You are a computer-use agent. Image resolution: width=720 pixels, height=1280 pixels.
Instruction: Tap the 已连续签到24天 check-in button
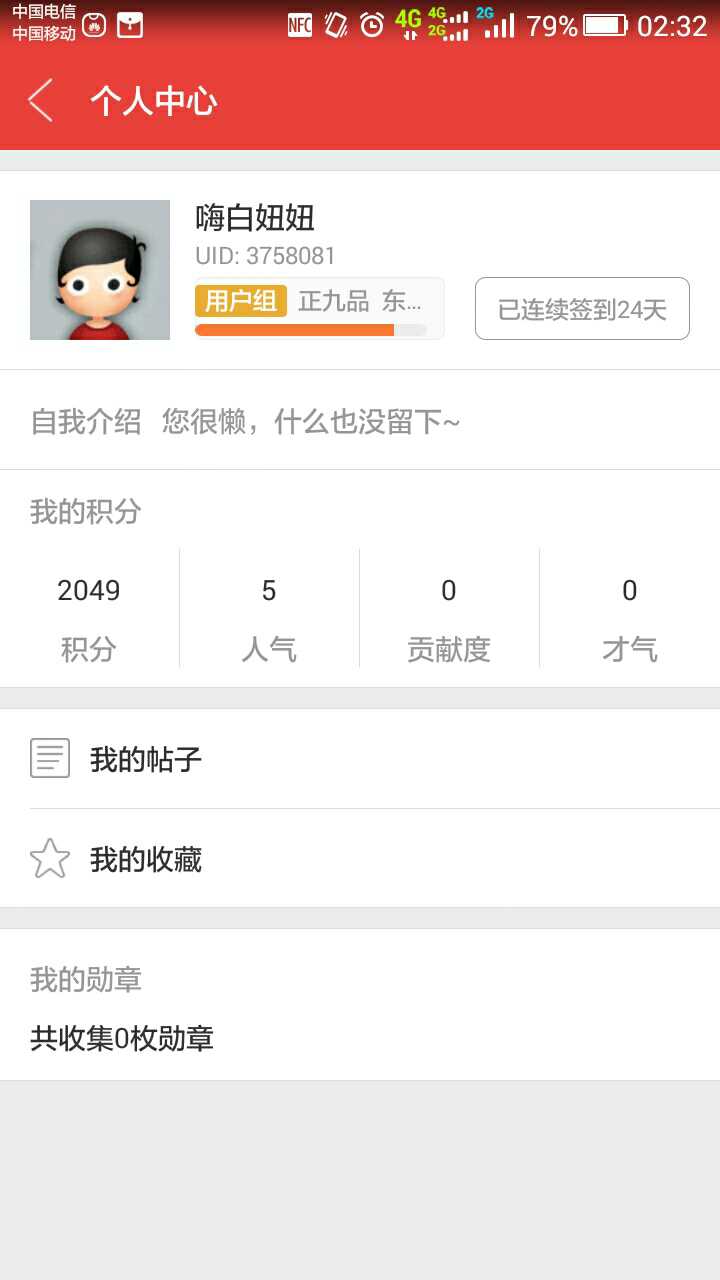[582, 309]
